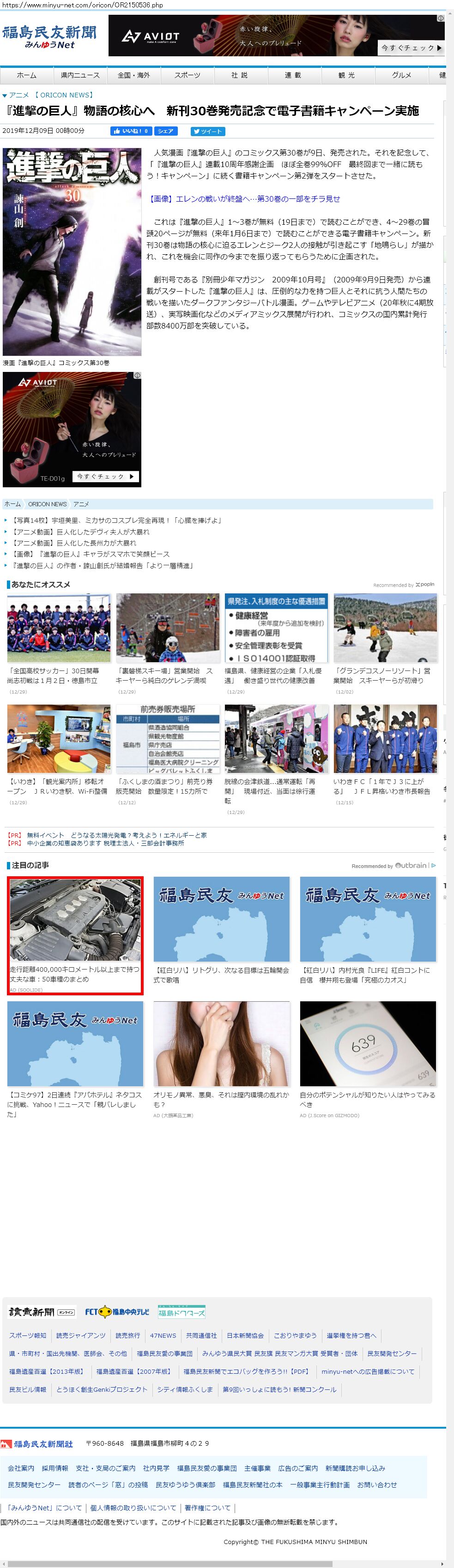Share the article via シェア button
454x1568 pixels.
pyautogui.click(x=166, y=131)
